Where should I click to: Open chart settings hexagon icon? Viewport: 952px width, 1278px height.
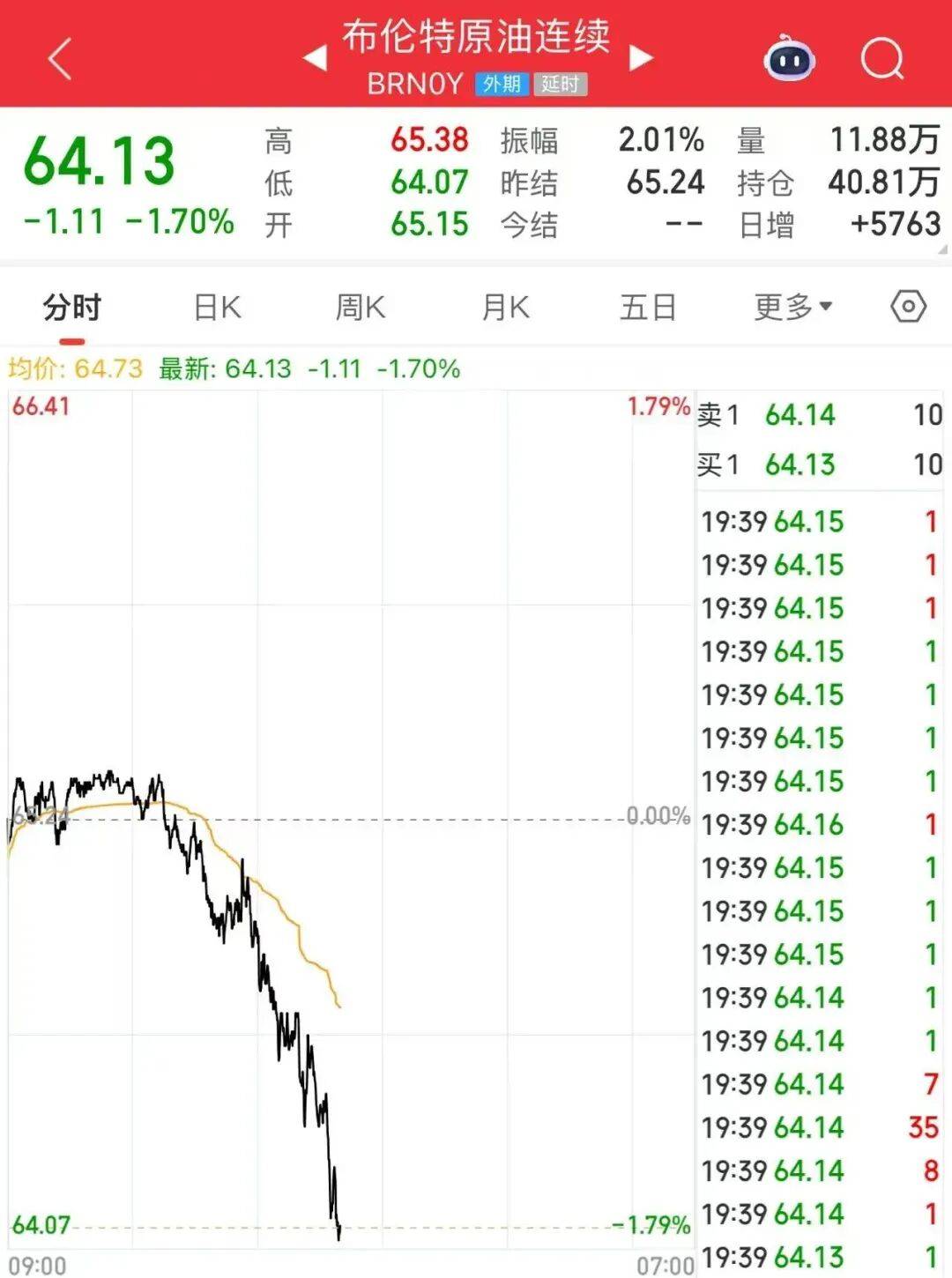point(908,307)
